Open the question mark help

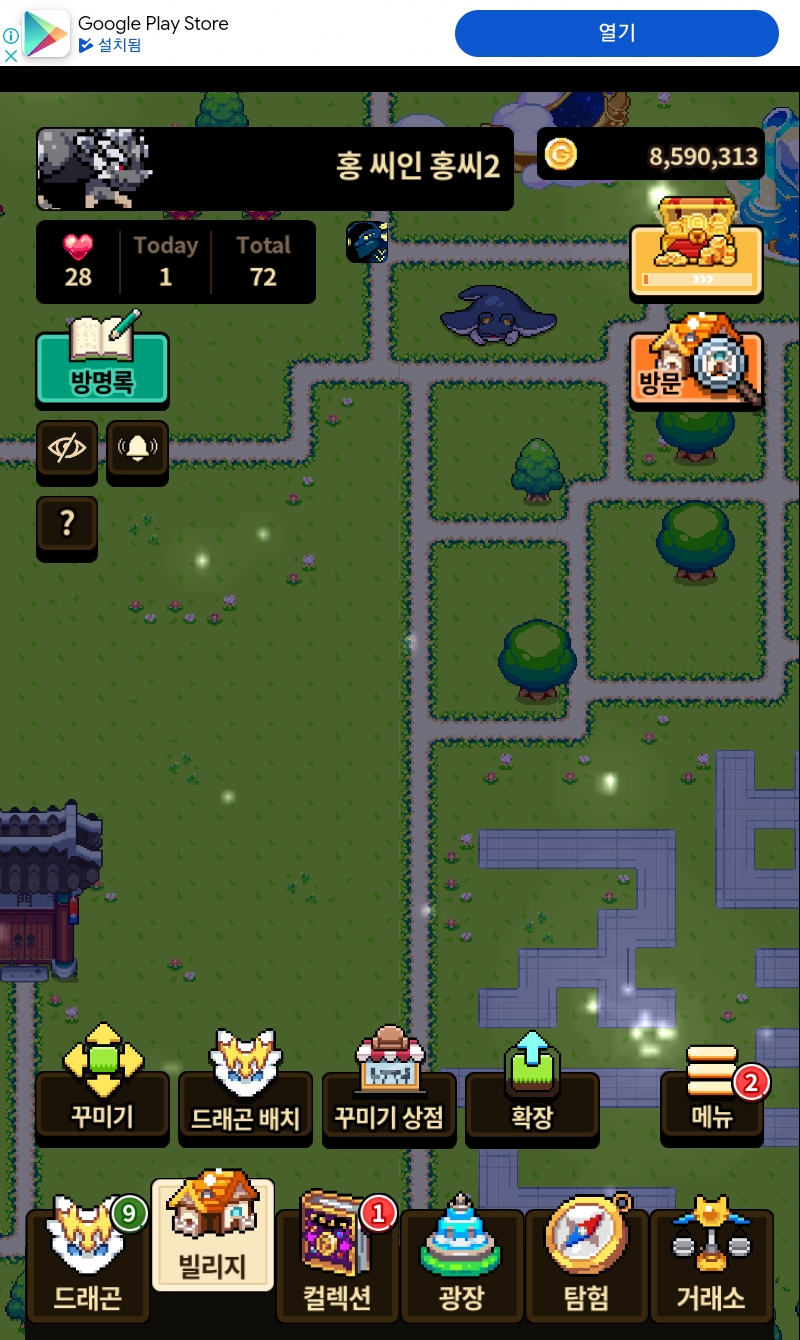pyautogui.click(x=67, y=523)
